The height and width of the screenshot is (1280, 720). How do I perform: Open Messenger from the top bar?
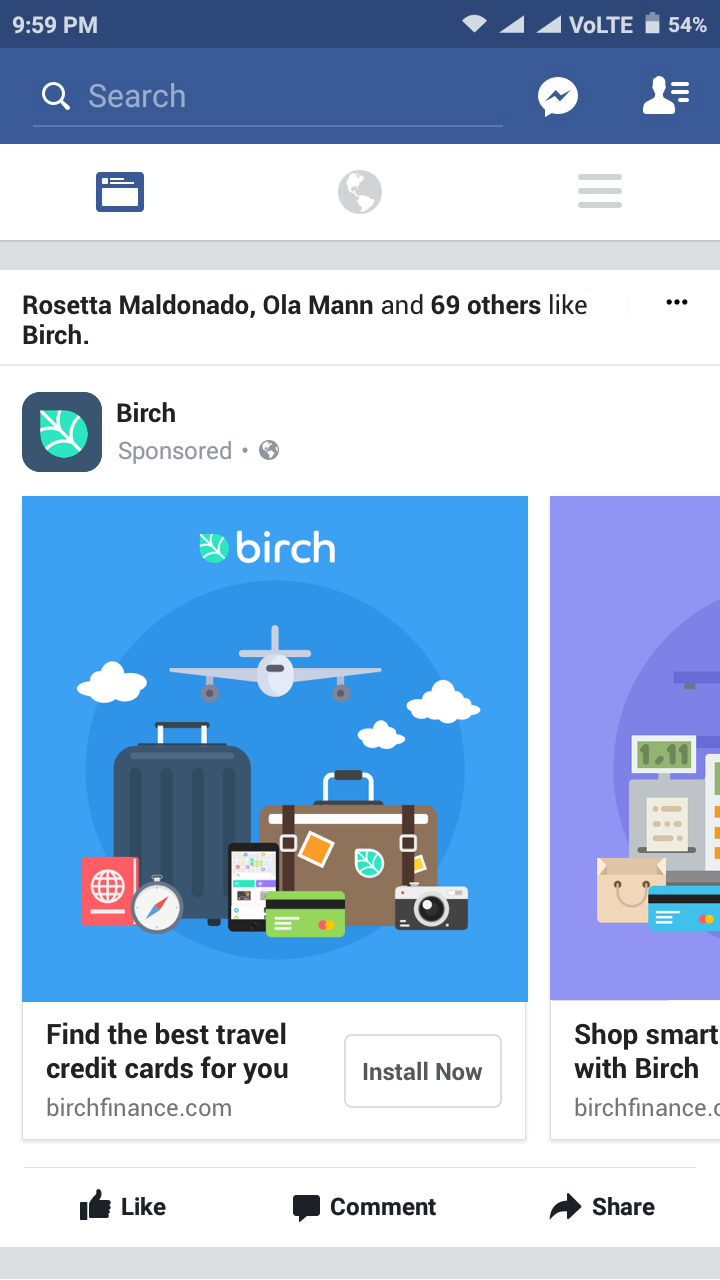(558, 97)
